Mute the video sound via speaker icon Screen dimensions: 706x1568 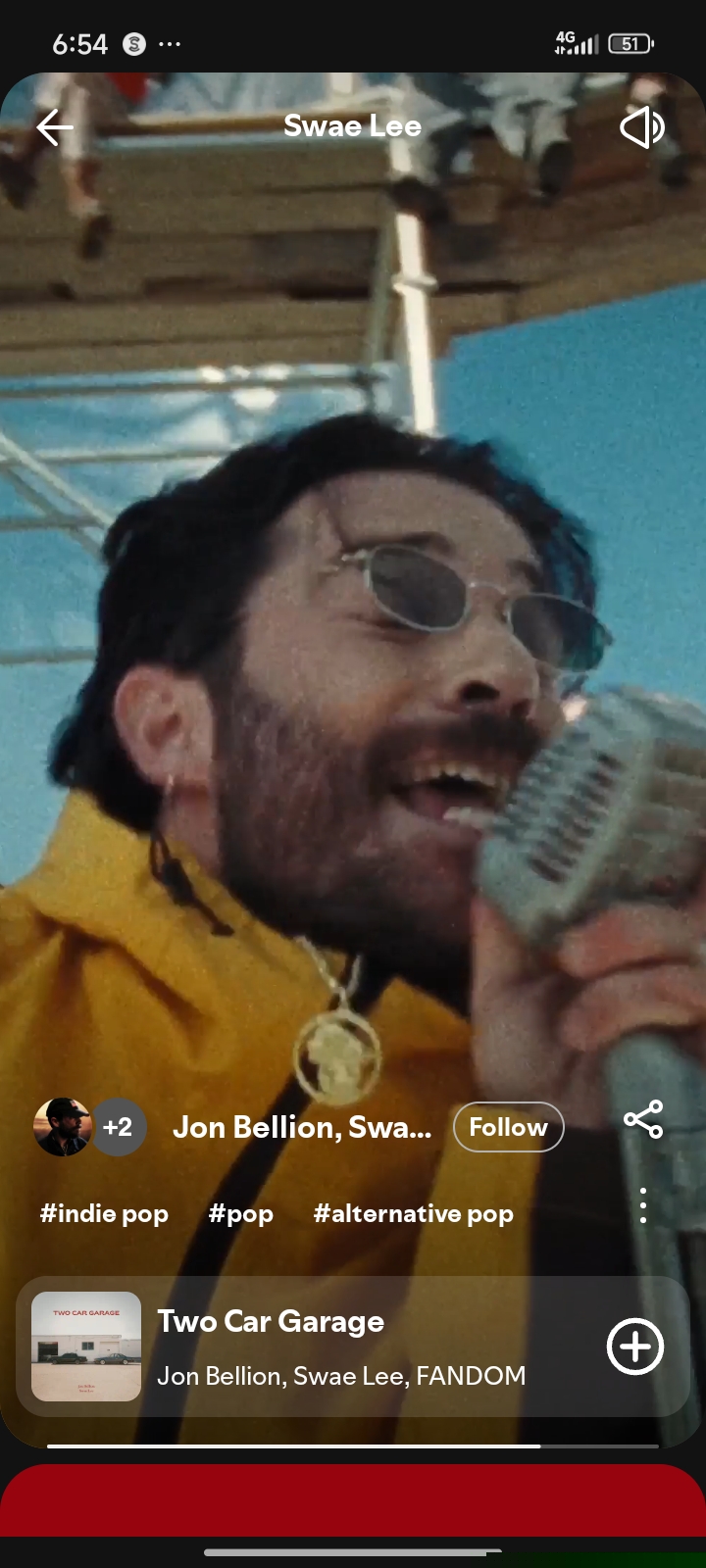(x=642, y=127)
